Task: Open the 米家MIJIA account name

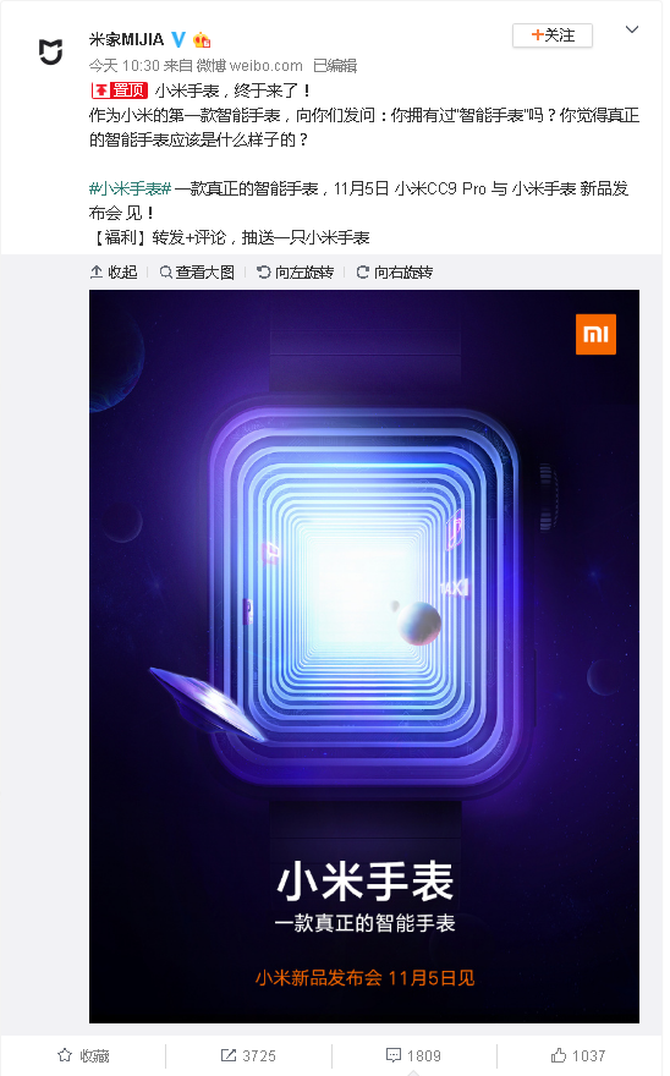Action: pyautogui.click(x=126, y=39)
